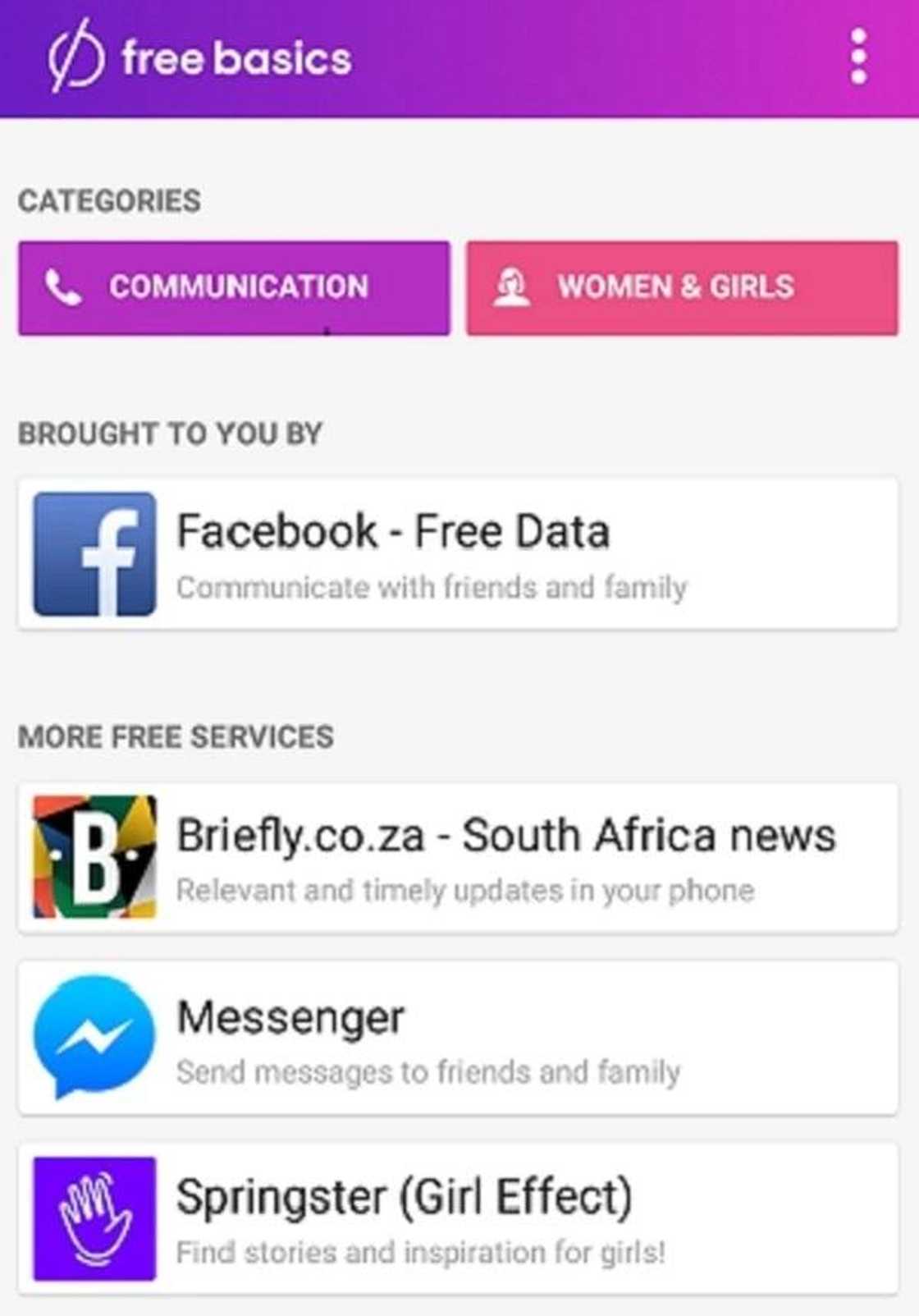Image resolution: width=919 pixels, height=1316 pixels.
Task: Open Facebook - Free Data
Action: pyautogui.click(x=458, y=553)
